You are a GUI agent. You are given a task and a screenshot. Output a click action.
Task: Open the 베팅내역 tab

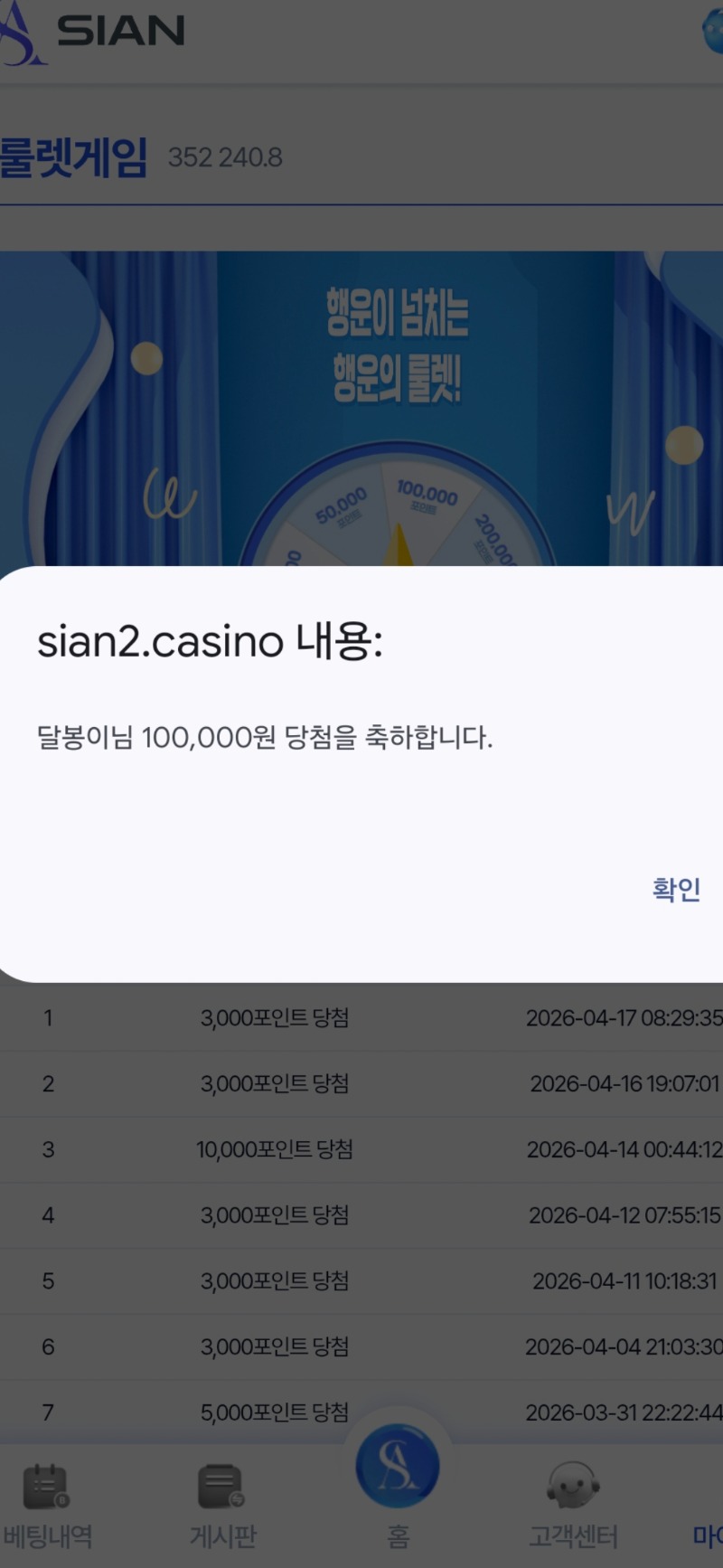coord(47,1506)
